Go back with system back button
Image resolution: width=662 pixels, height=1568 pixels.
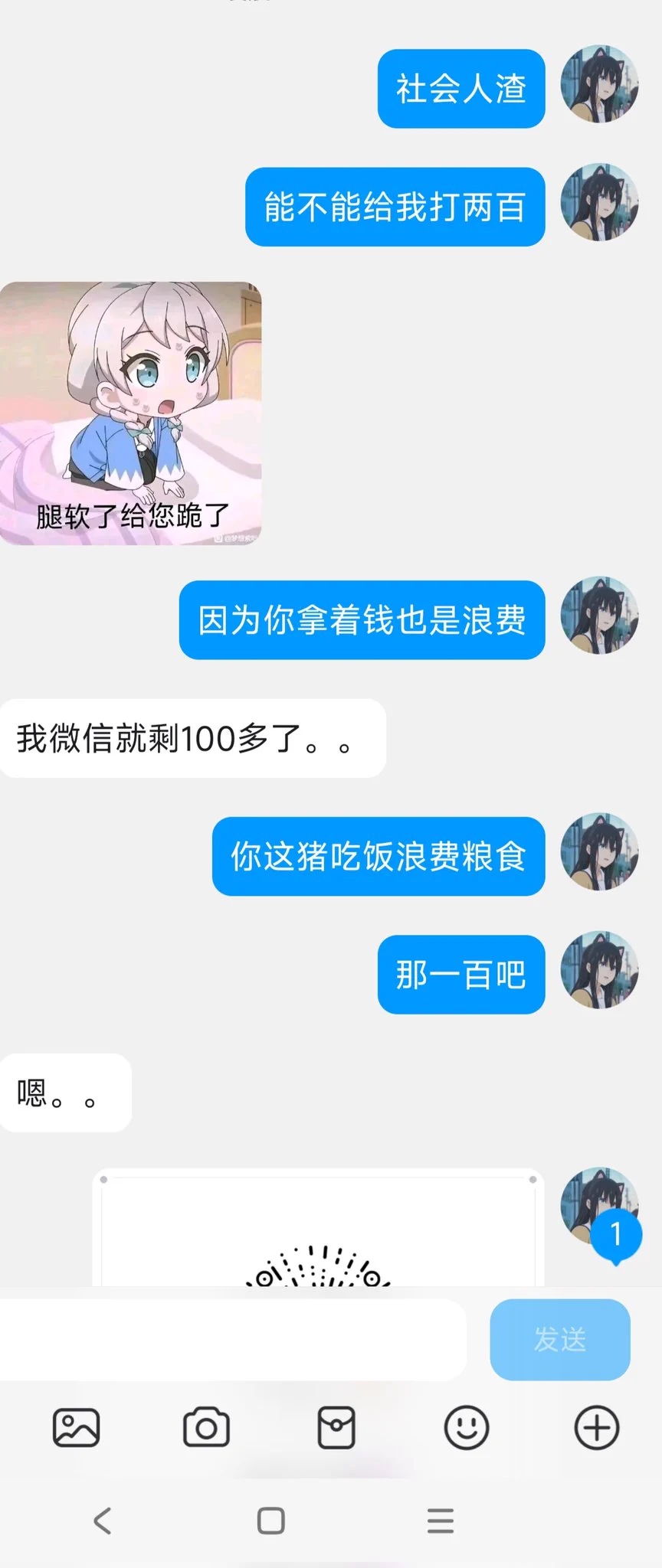click(x=103, y=1521)
